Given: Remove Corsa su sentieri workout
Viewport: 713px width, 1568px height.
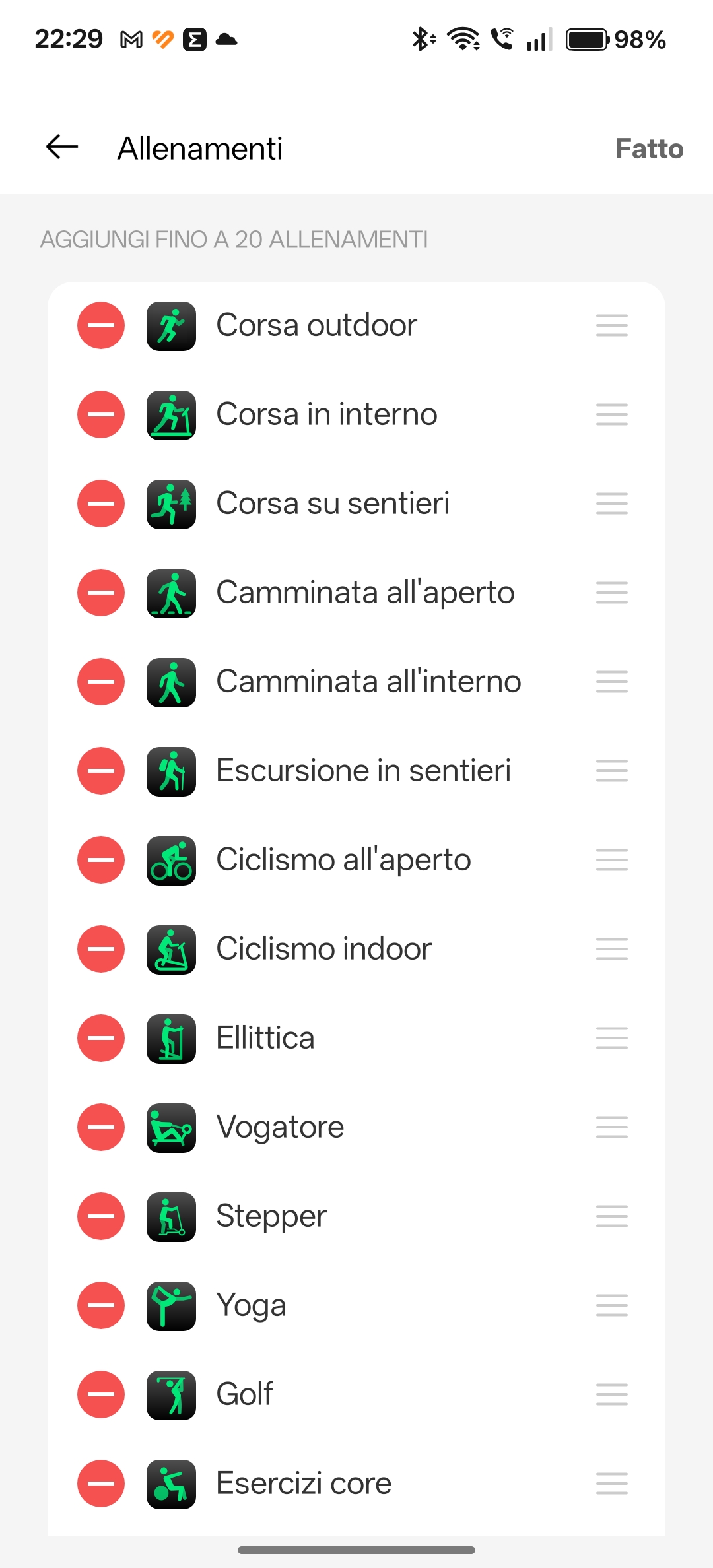Looking at the screenshot, I should coord(101,504).
